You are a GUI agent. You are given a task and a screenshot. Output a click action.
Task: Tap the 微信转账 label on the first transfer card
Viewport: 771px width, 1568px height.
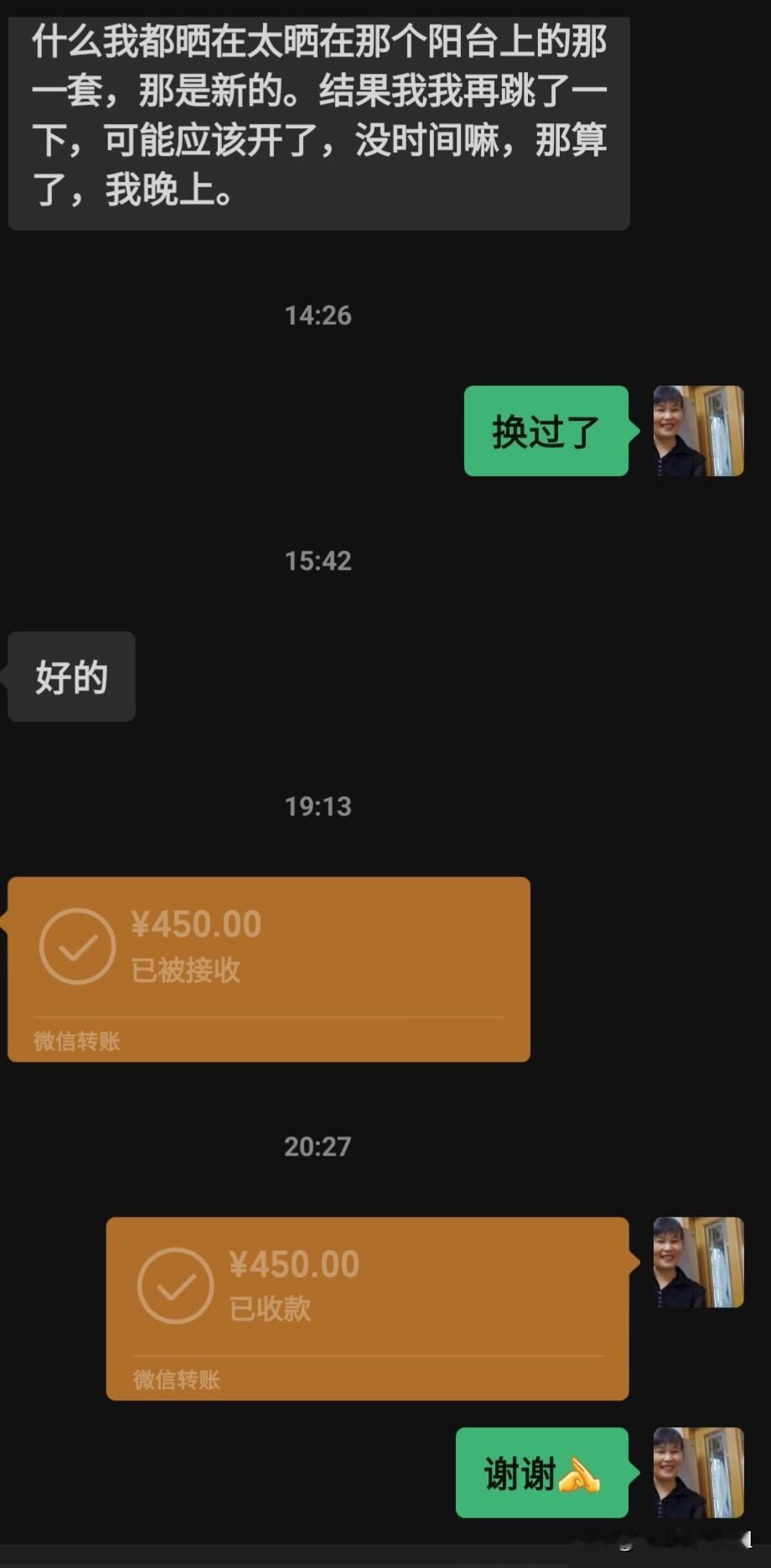pyautogui.click(x=74, y=1040)
